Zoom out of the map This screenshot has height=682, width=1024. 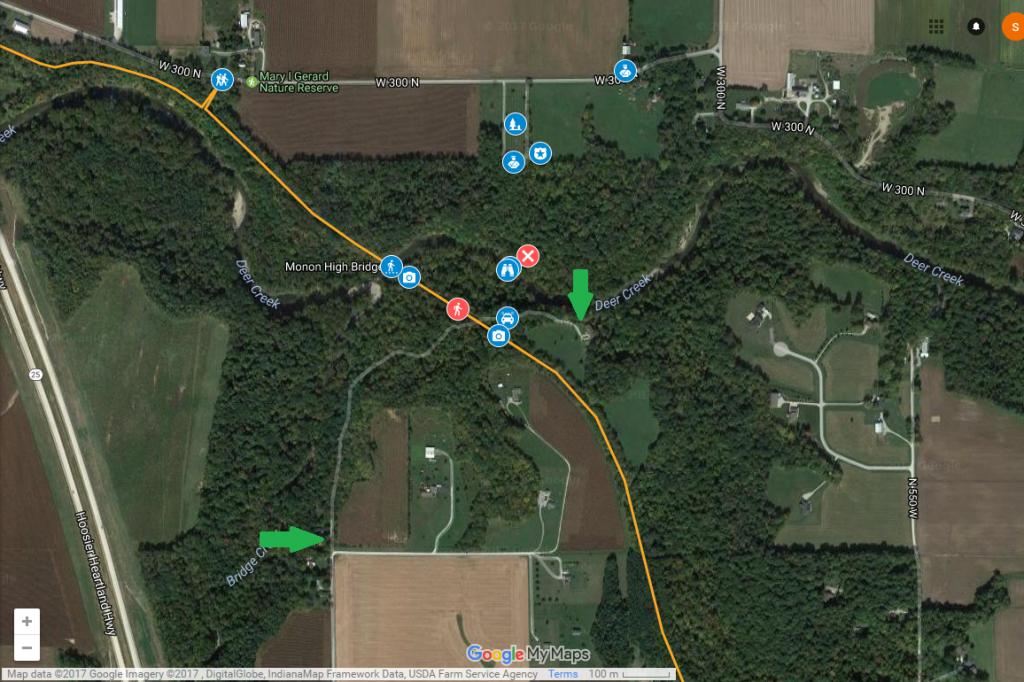coord(27,647)
